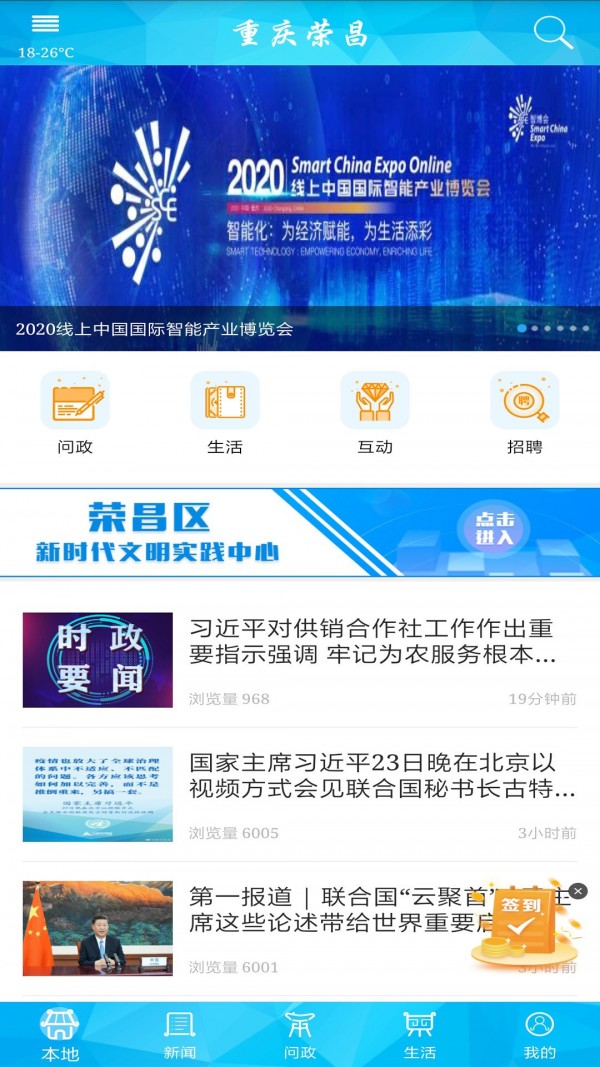Enter the 荣昌区新时代文明实践中心 banner

[x=300, y=532]
